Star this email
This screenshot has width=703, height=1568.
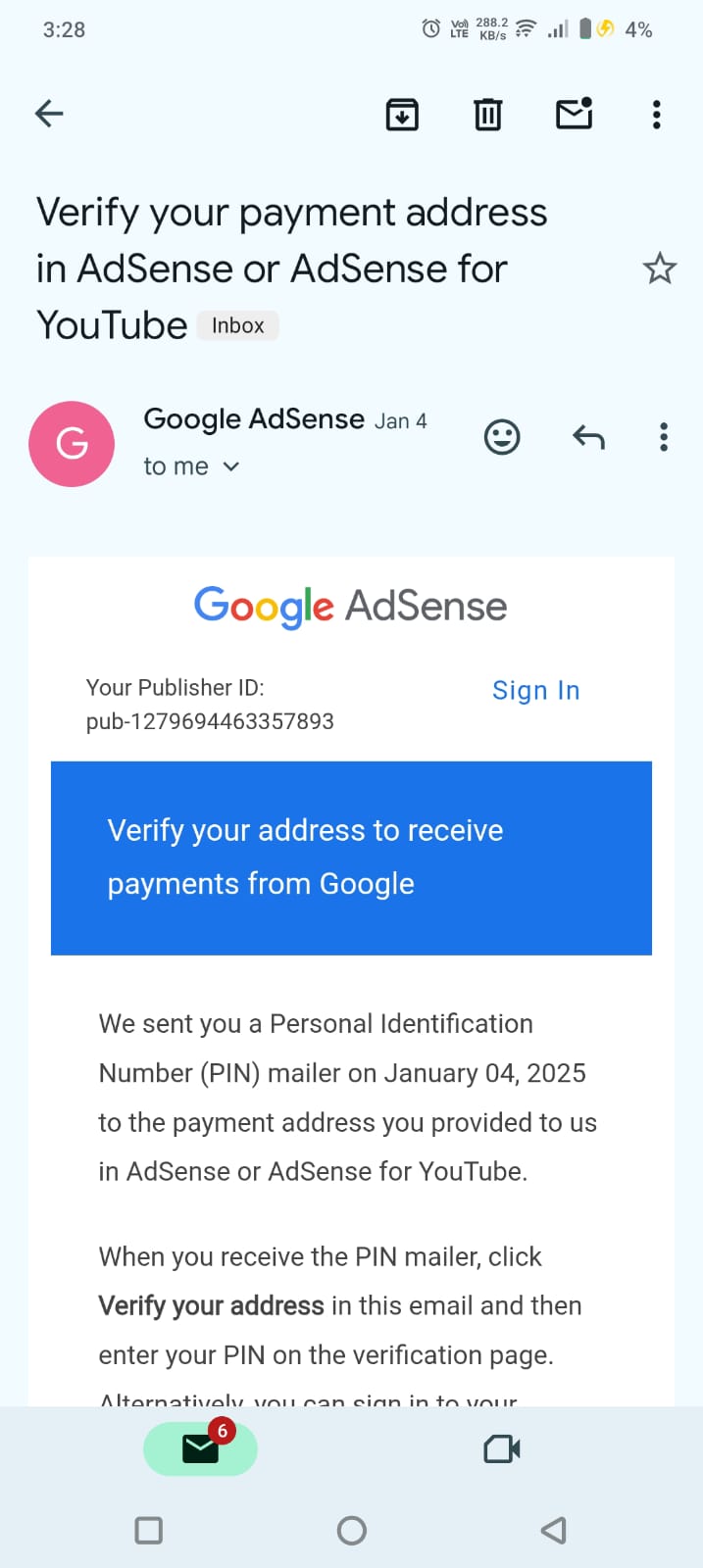(660, 269)
